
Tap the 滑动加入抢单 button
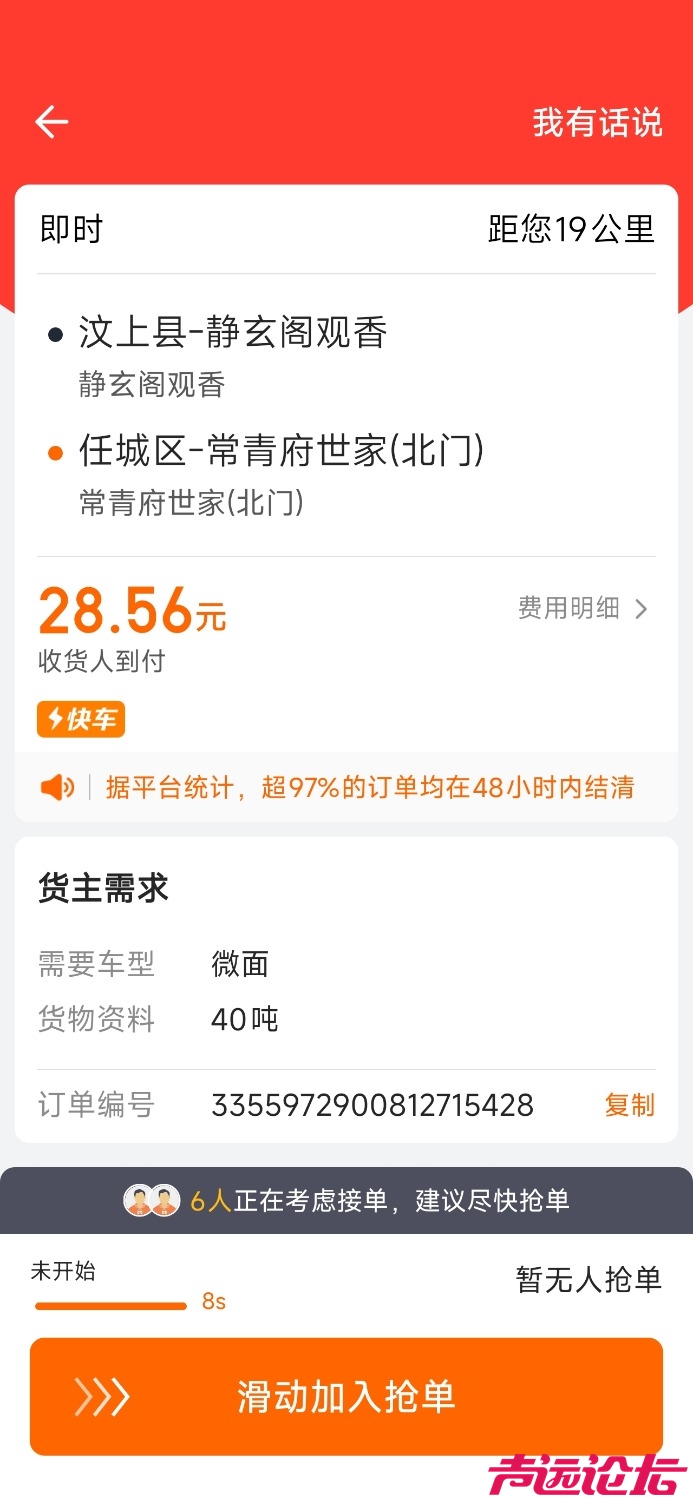coord(346,1396)
